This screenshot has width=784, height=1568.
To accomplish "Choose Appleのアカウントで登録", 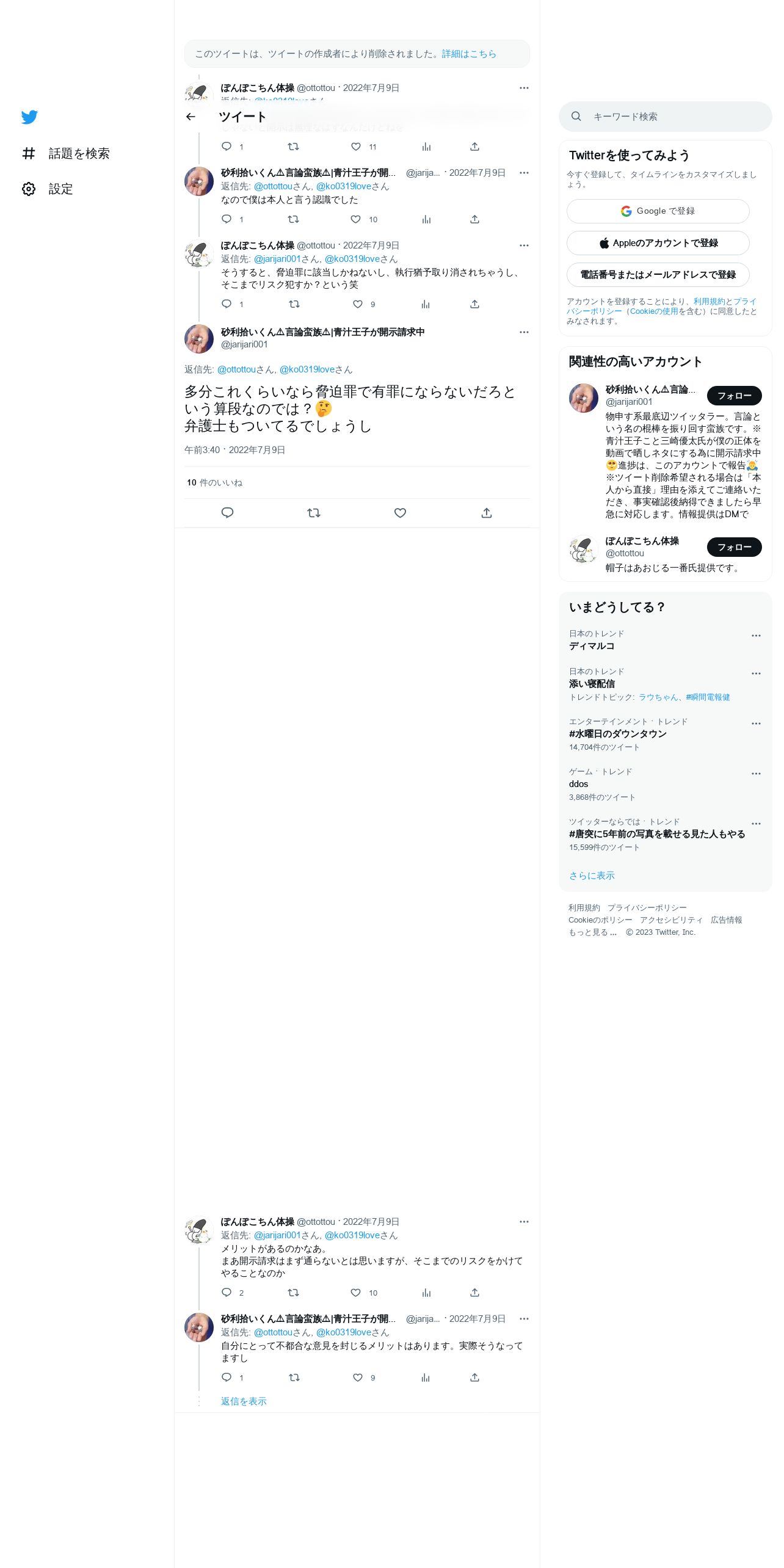I will tap(658, 243).
